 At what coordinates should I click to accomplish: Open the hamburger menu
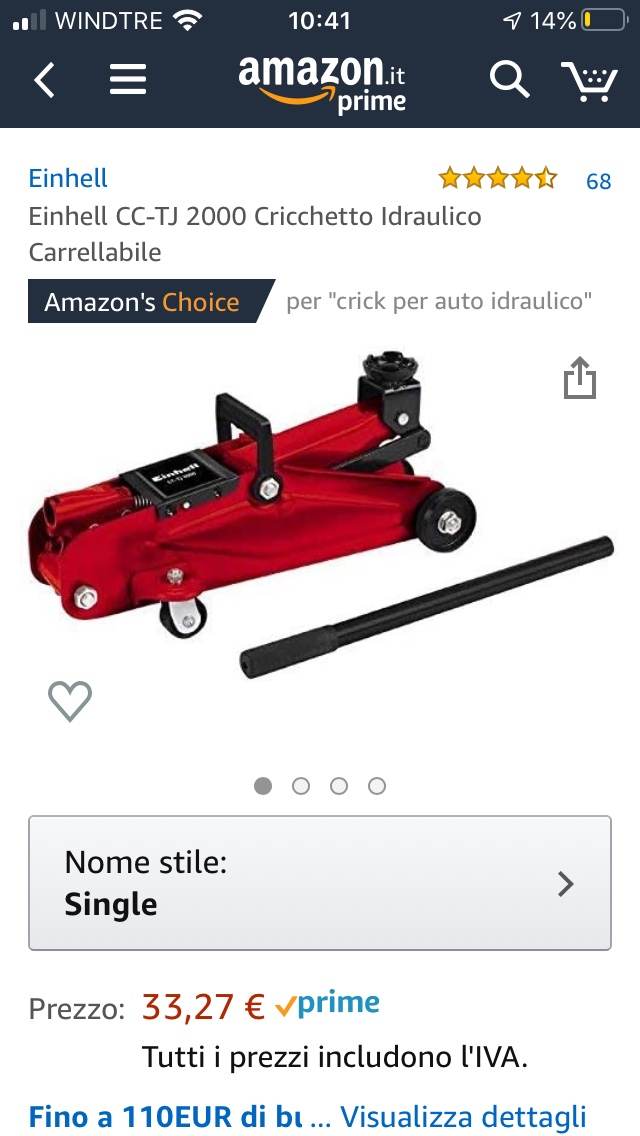pos(128,80)
